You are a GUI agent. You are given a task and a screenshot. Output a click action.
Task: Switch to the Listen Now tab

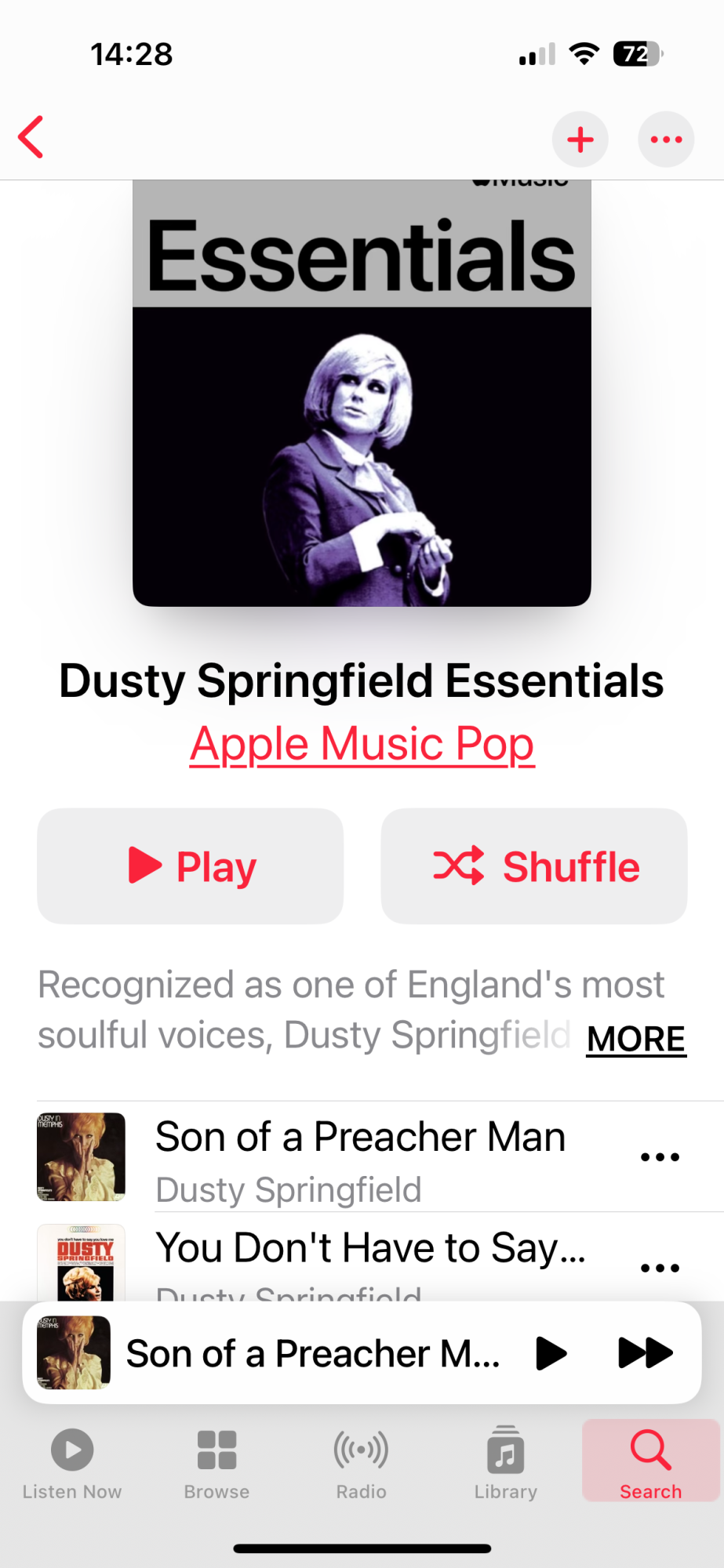point(72,1463)
